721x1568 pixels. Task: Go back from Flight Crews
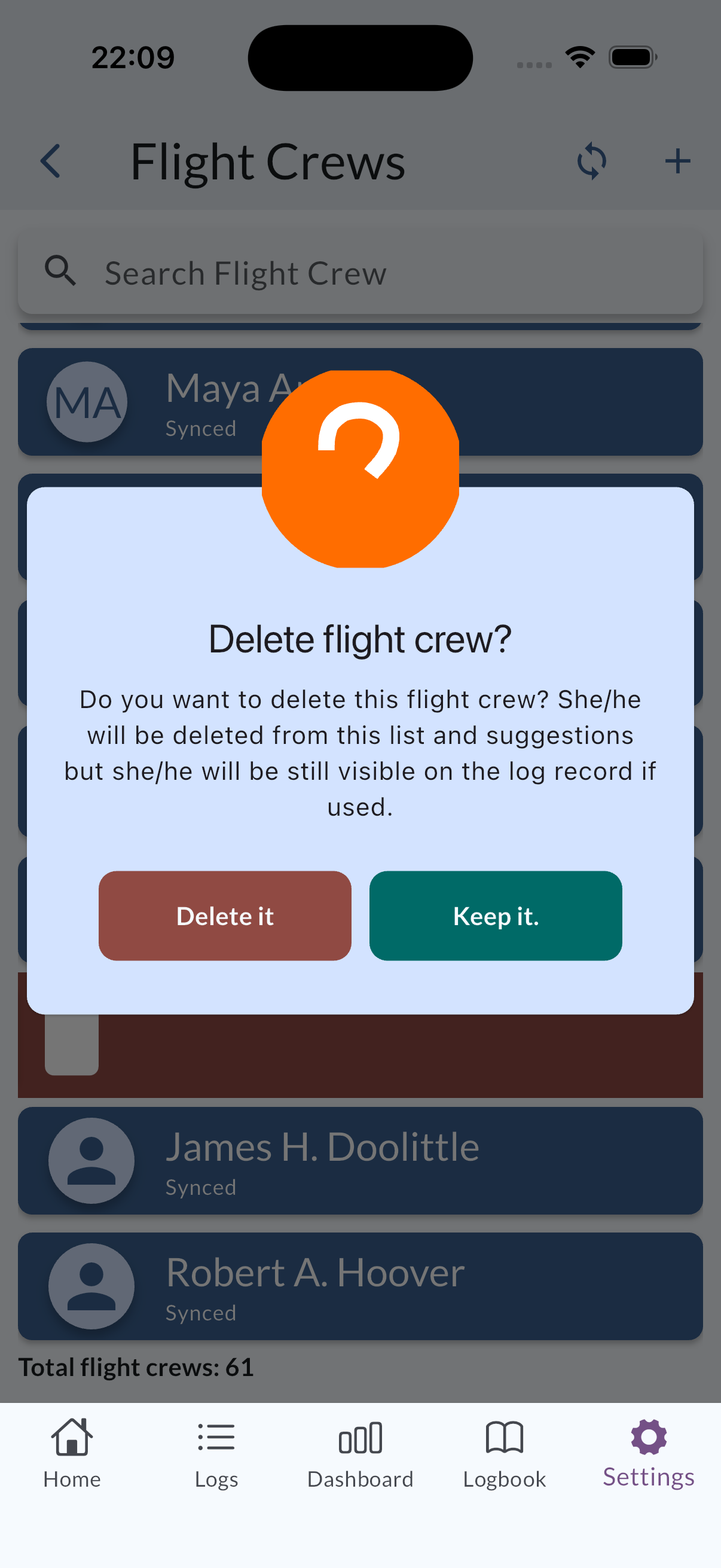tap(51, 161)
